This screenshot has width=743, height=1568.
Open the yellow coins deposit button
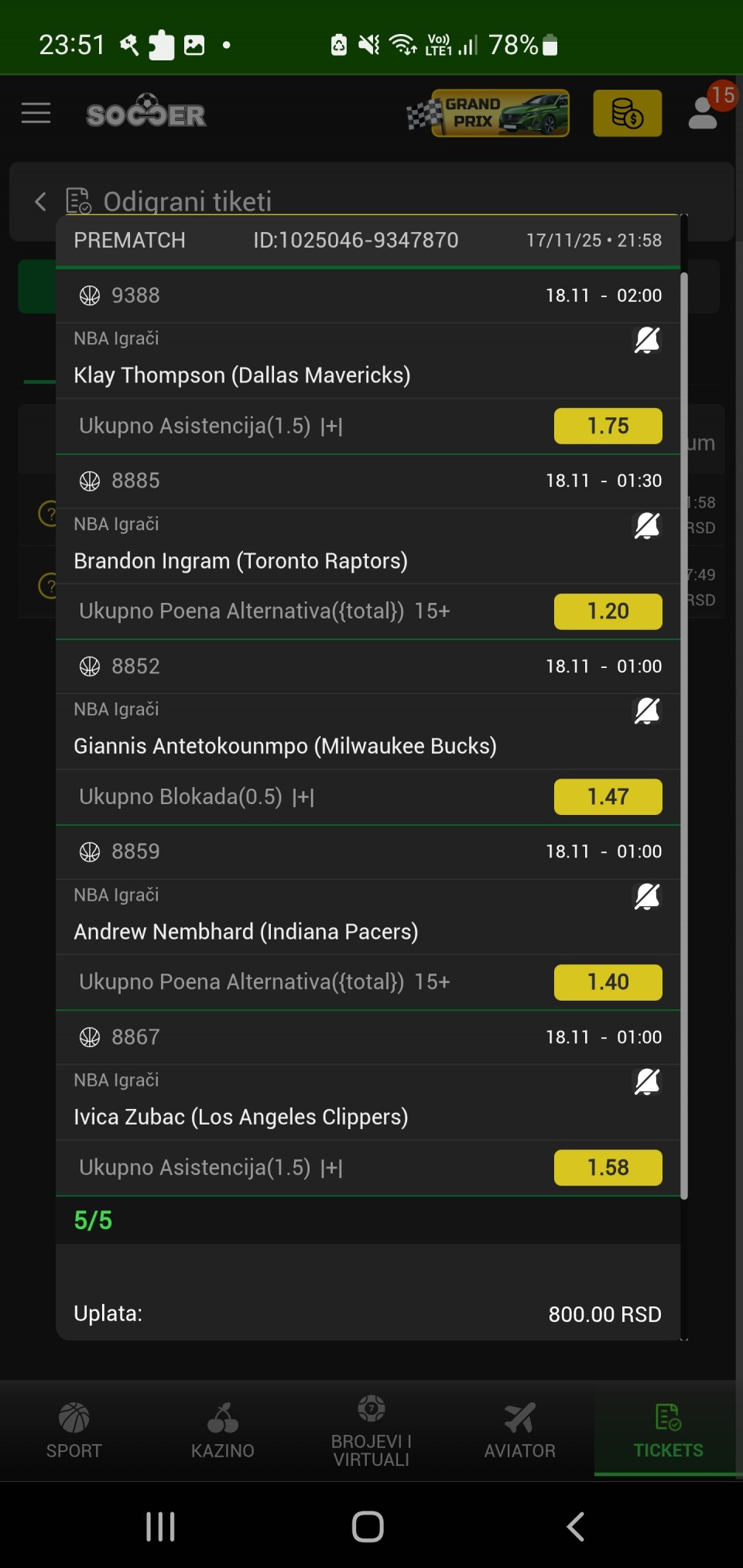627,114
